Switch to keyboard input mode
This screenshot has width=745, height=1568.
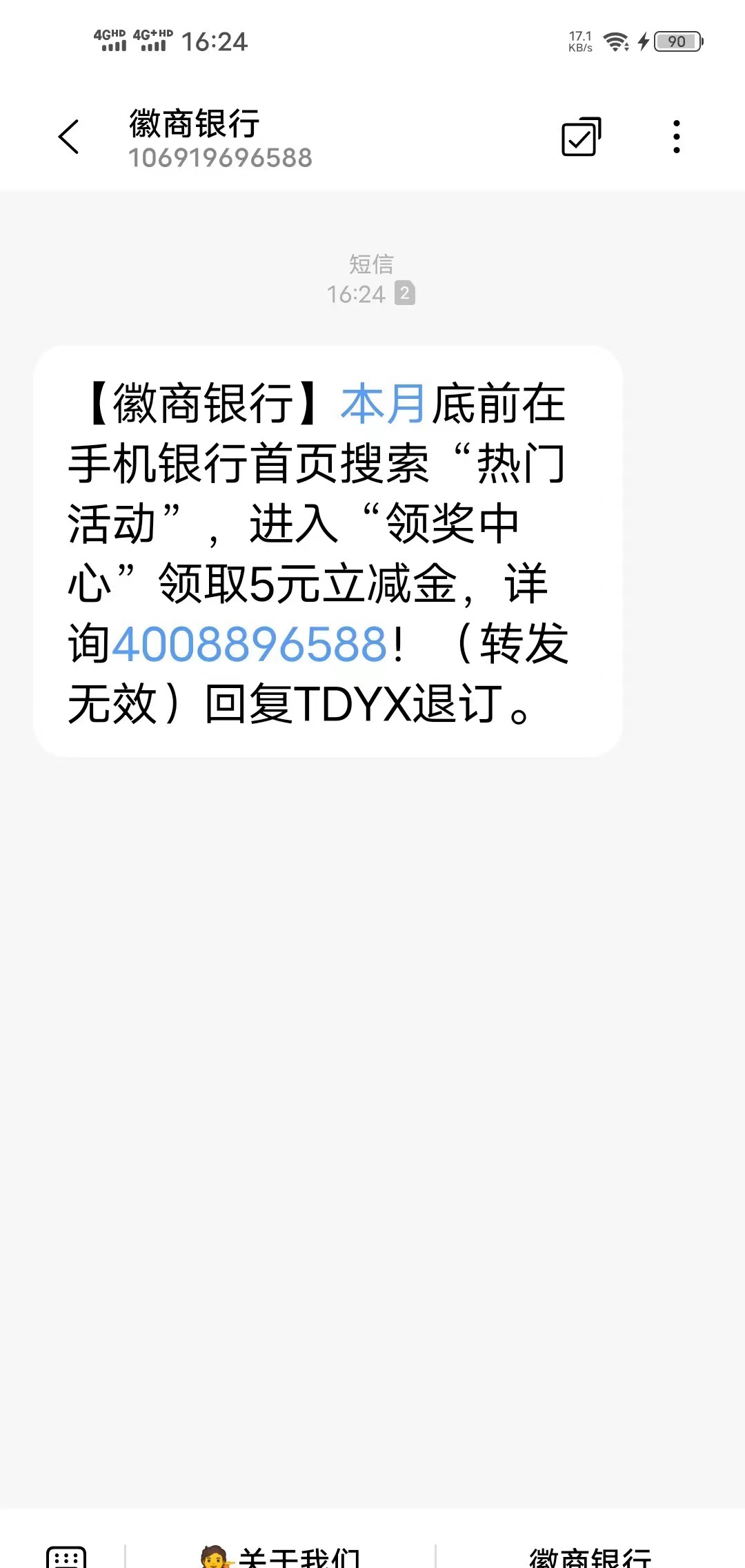pyautogui.click(x=66, y=1557)
